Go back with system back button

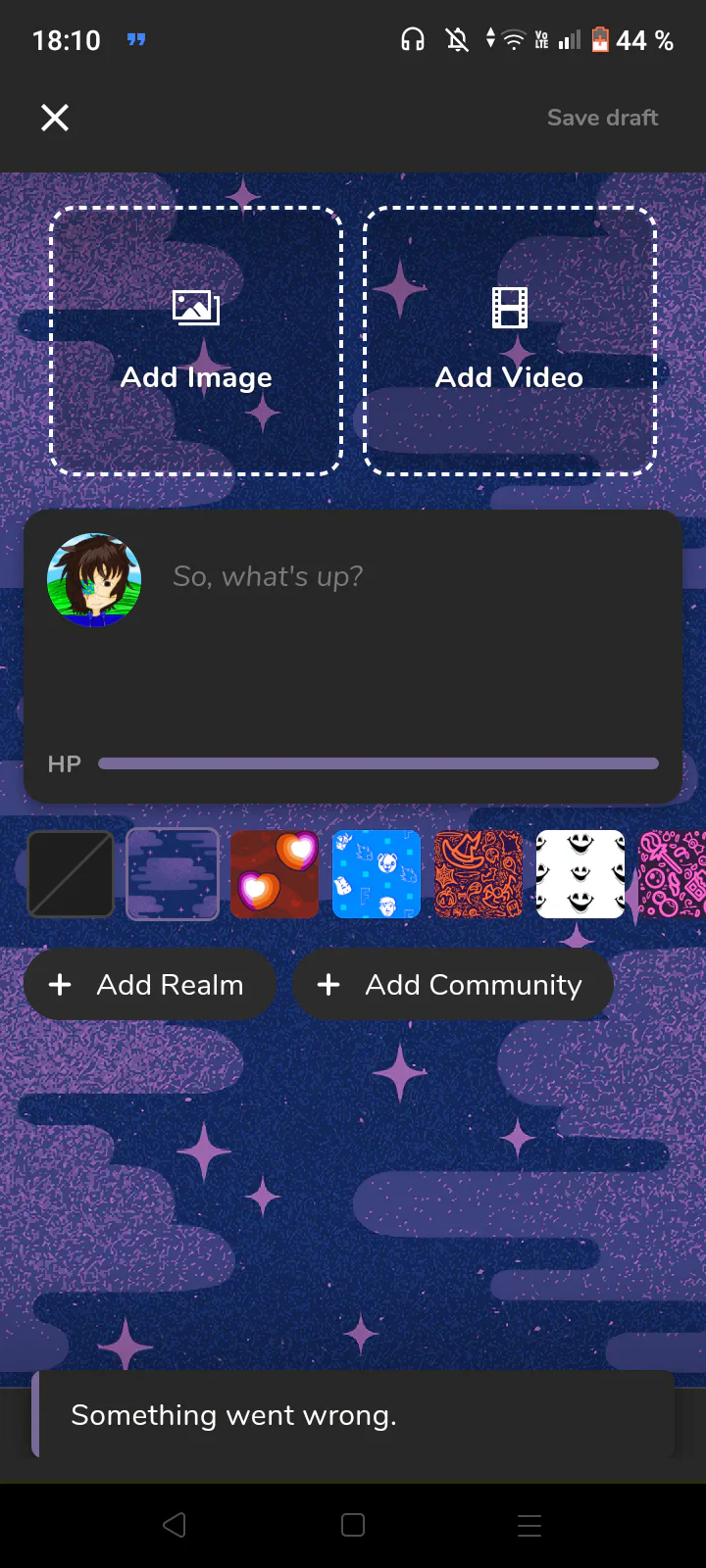pyautogui.click(x=175, y=1525)
